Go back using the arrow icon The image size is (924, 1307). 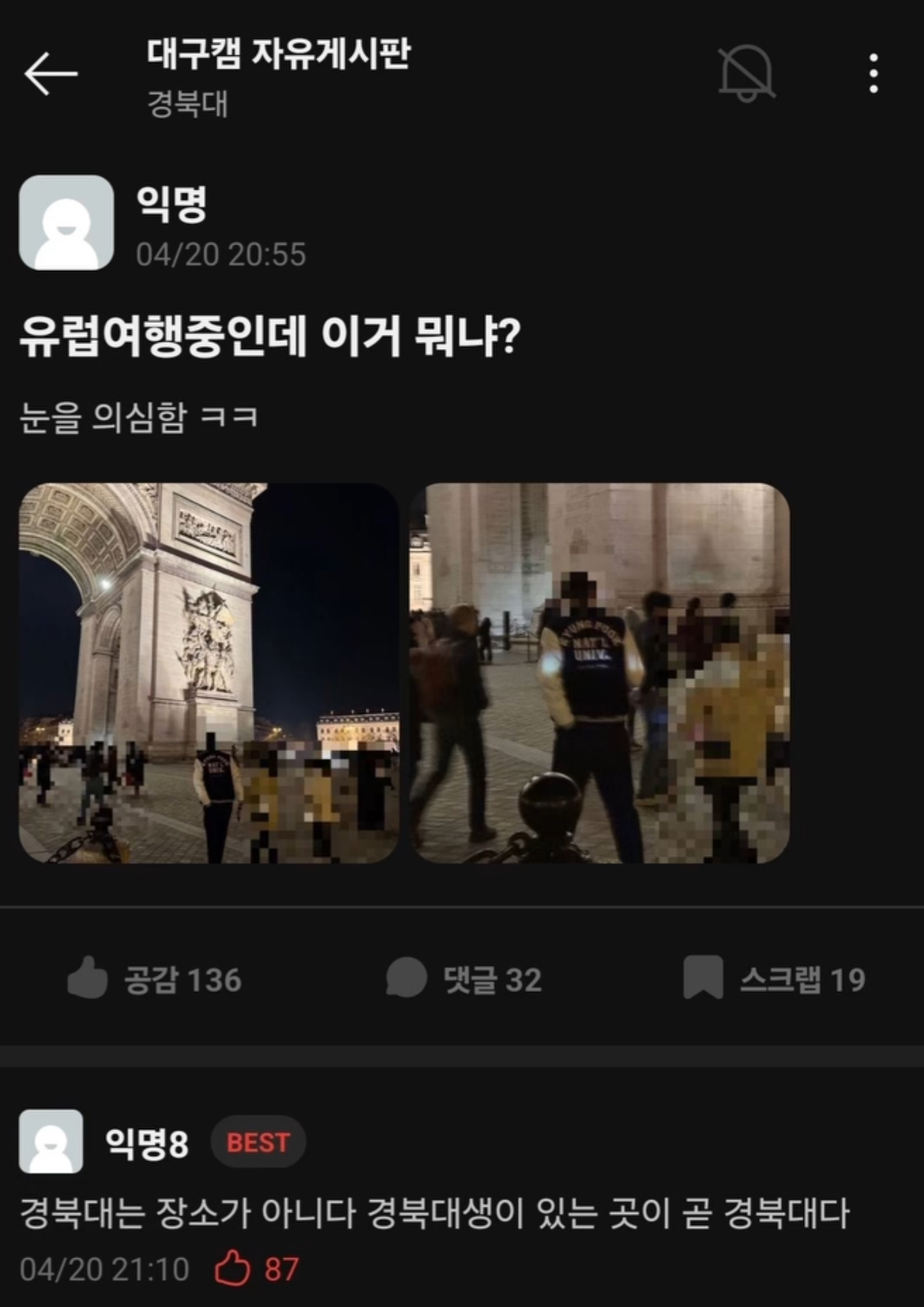point(51,74)
